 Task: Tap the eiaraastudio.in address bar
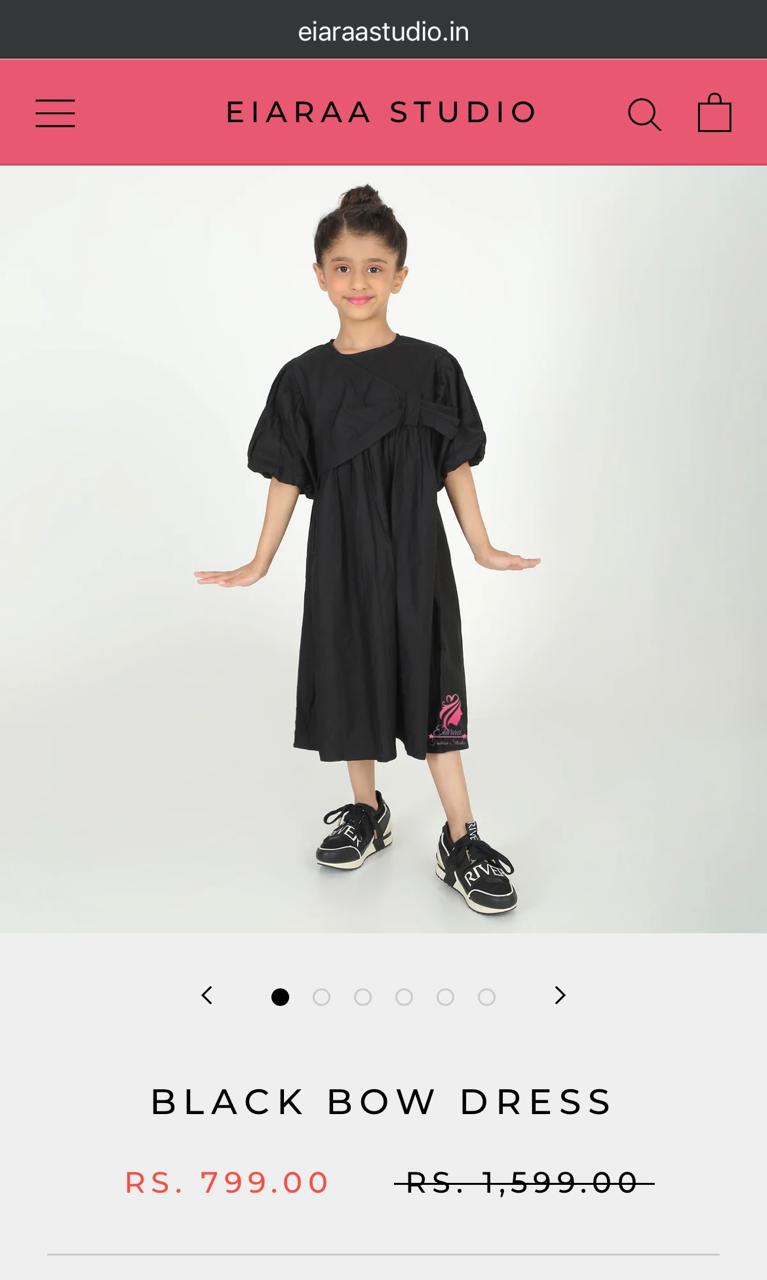[x=383, y=31]
